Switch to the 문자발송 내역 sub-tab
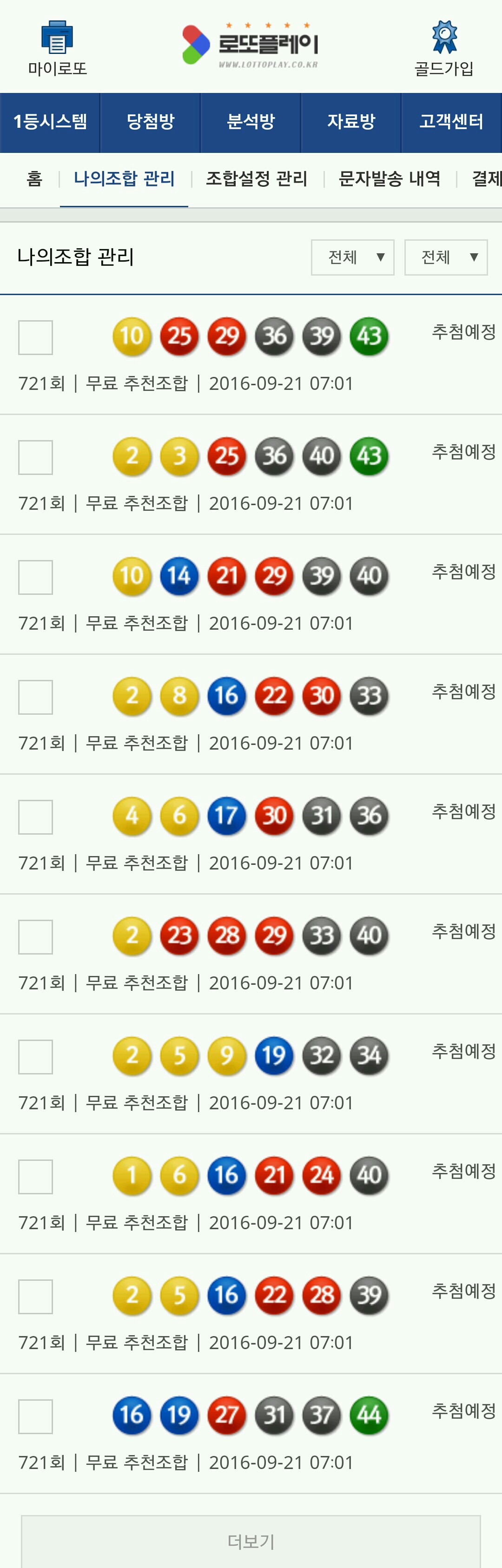This screenshot has height=1568, width=502. tap(390, 179)
